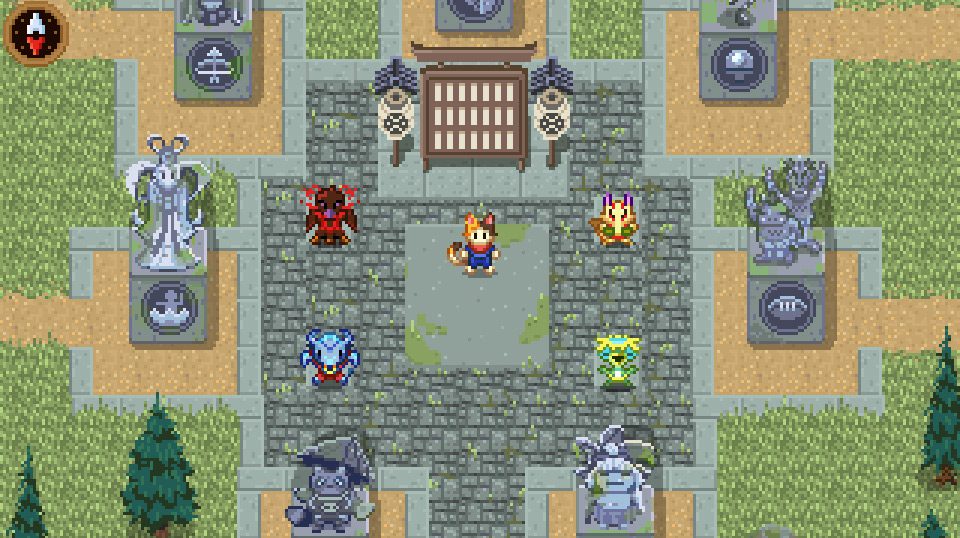Image resolution: width=960 pixels, height=538 pixels.
Task: Select the red tengu team mascot
Action: point(332,215)
